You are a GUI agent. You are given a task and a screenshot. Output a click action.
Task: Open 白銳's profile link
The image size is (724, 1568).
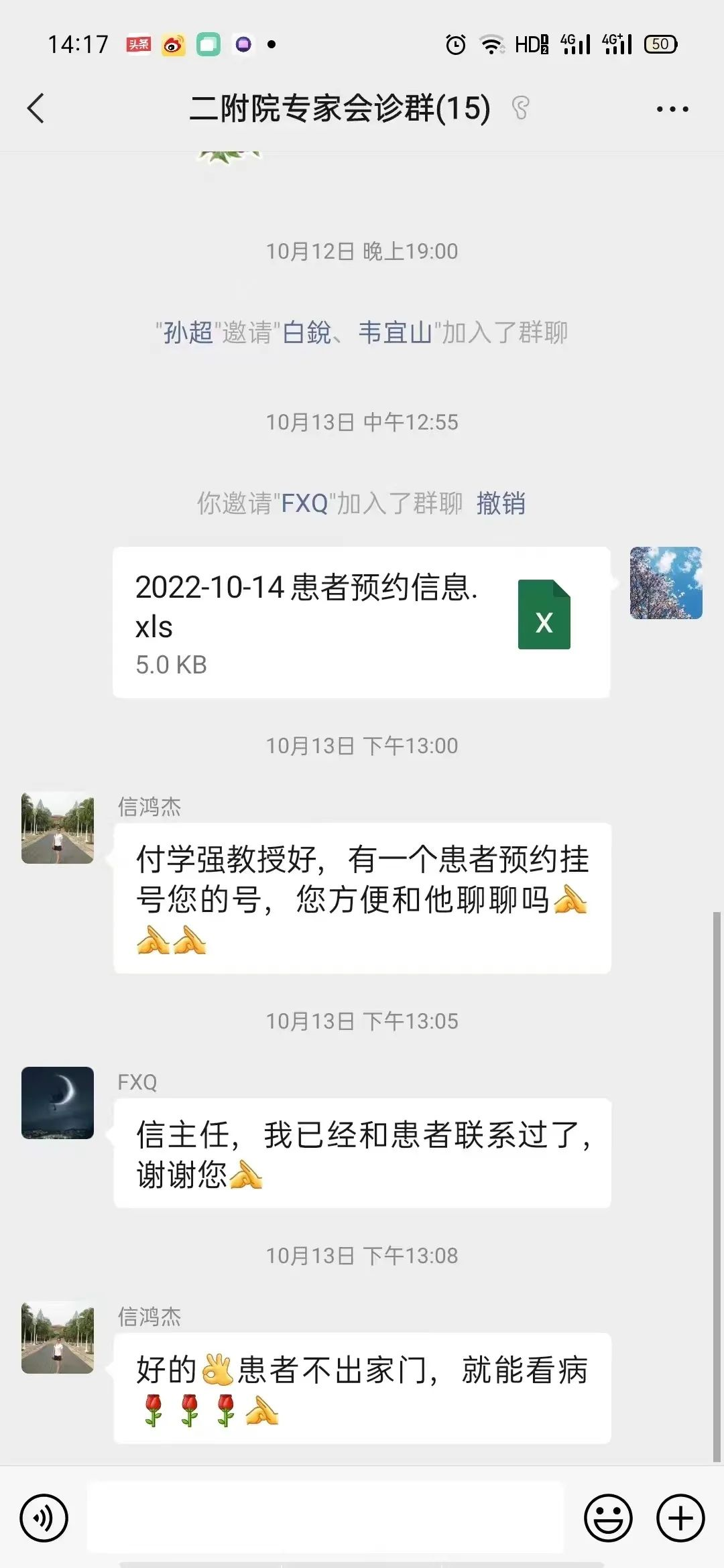click(x=307, y=332)
